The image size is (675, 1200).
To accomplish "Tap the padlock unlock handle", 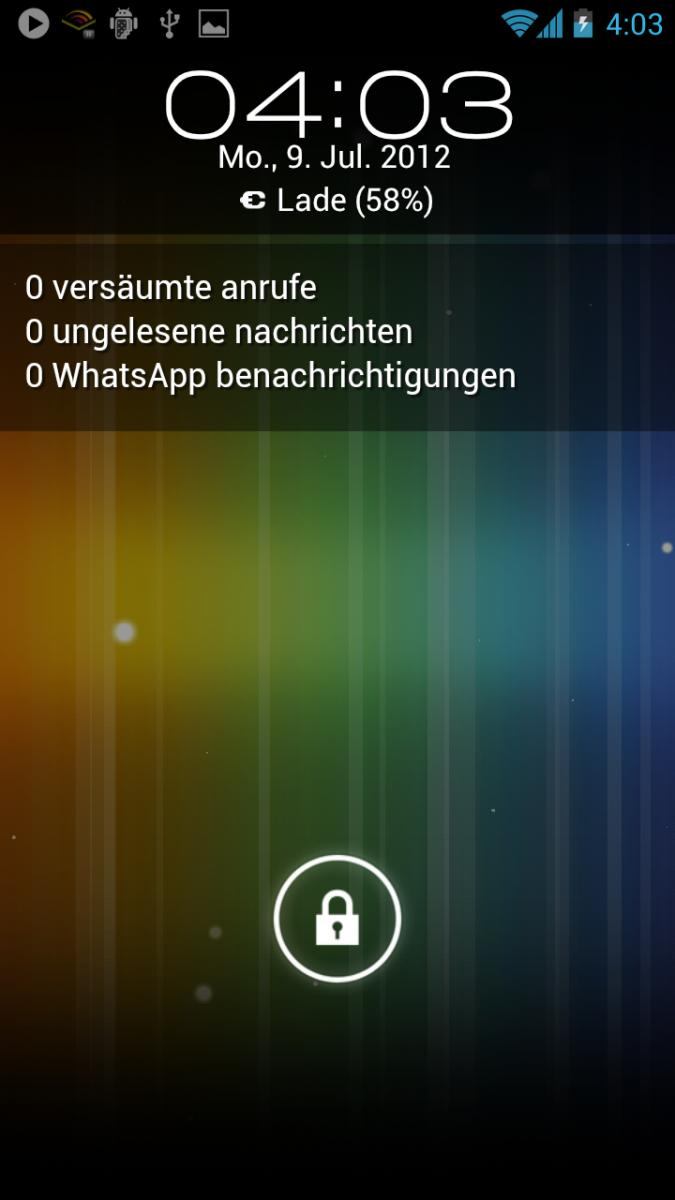I will (x=337, y=919).
